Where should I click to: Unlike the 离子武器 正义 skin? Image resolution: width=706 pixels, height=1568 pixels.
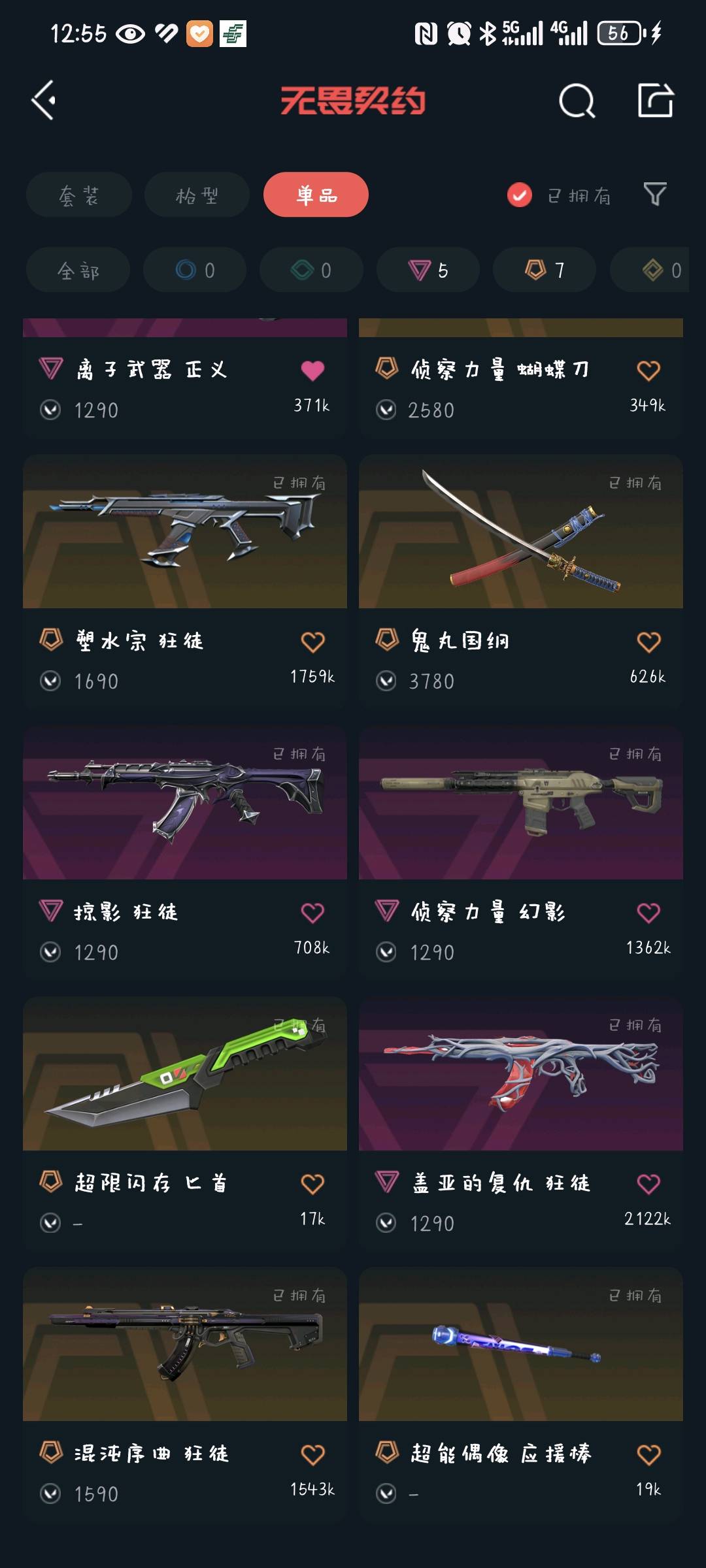(312, 370)
